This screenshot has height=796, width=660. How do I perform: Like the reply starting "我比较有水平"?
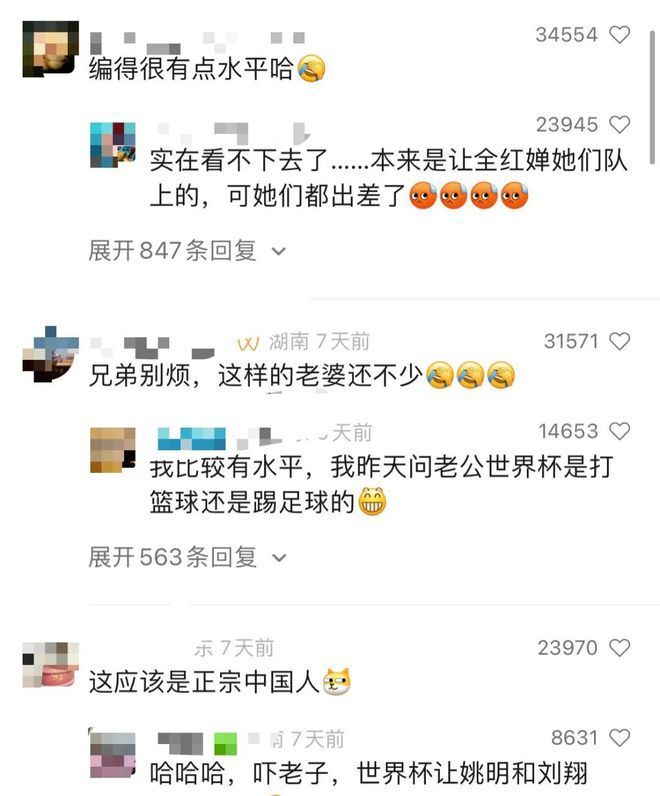click(620, 431)
